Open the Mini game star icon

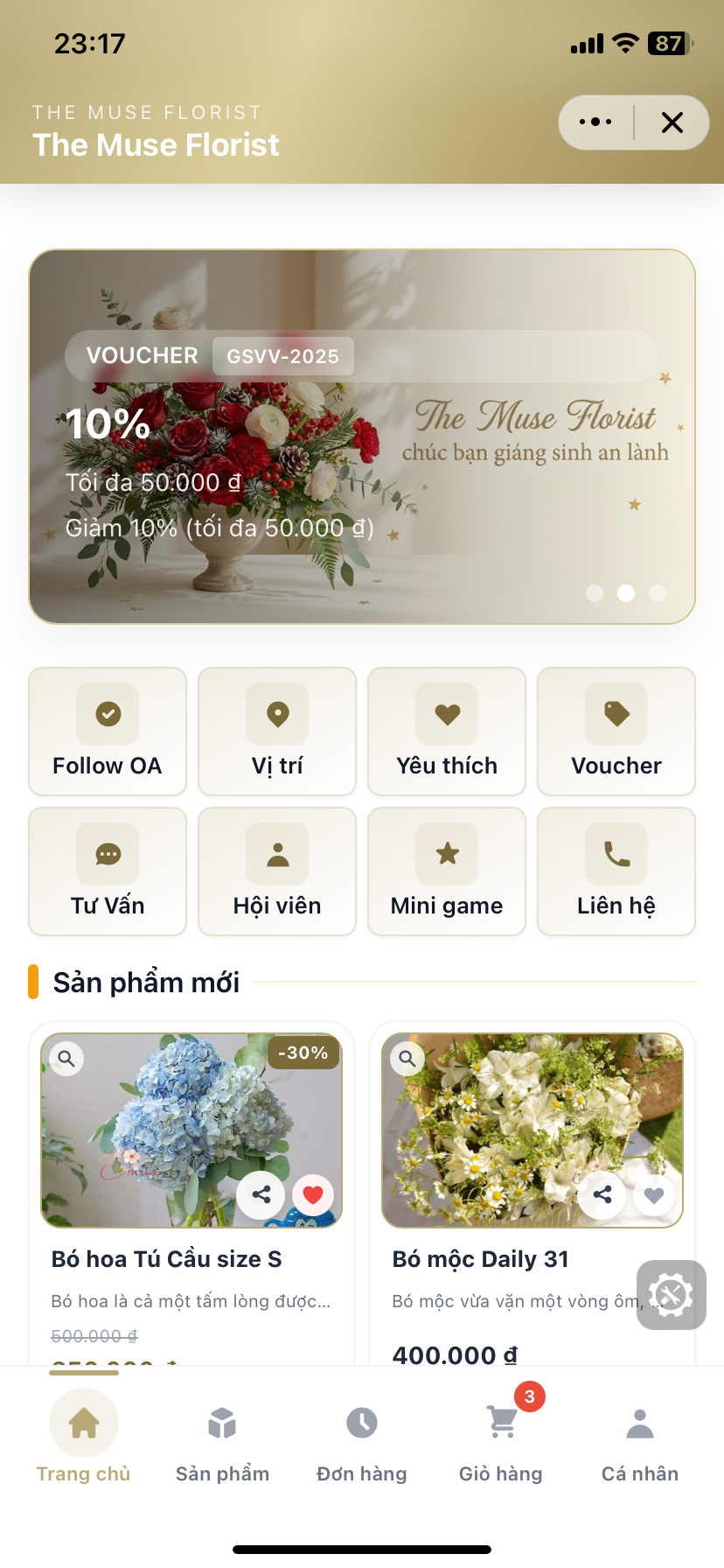coord(446,854)
